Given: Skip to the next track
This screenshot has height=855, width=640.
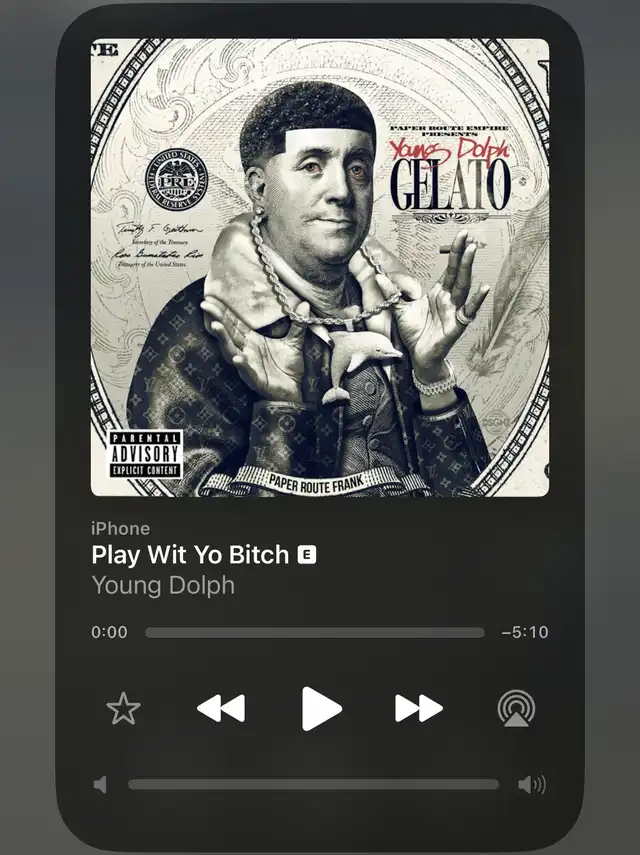Looking at the screenshot, I should (x=419, y=709).
